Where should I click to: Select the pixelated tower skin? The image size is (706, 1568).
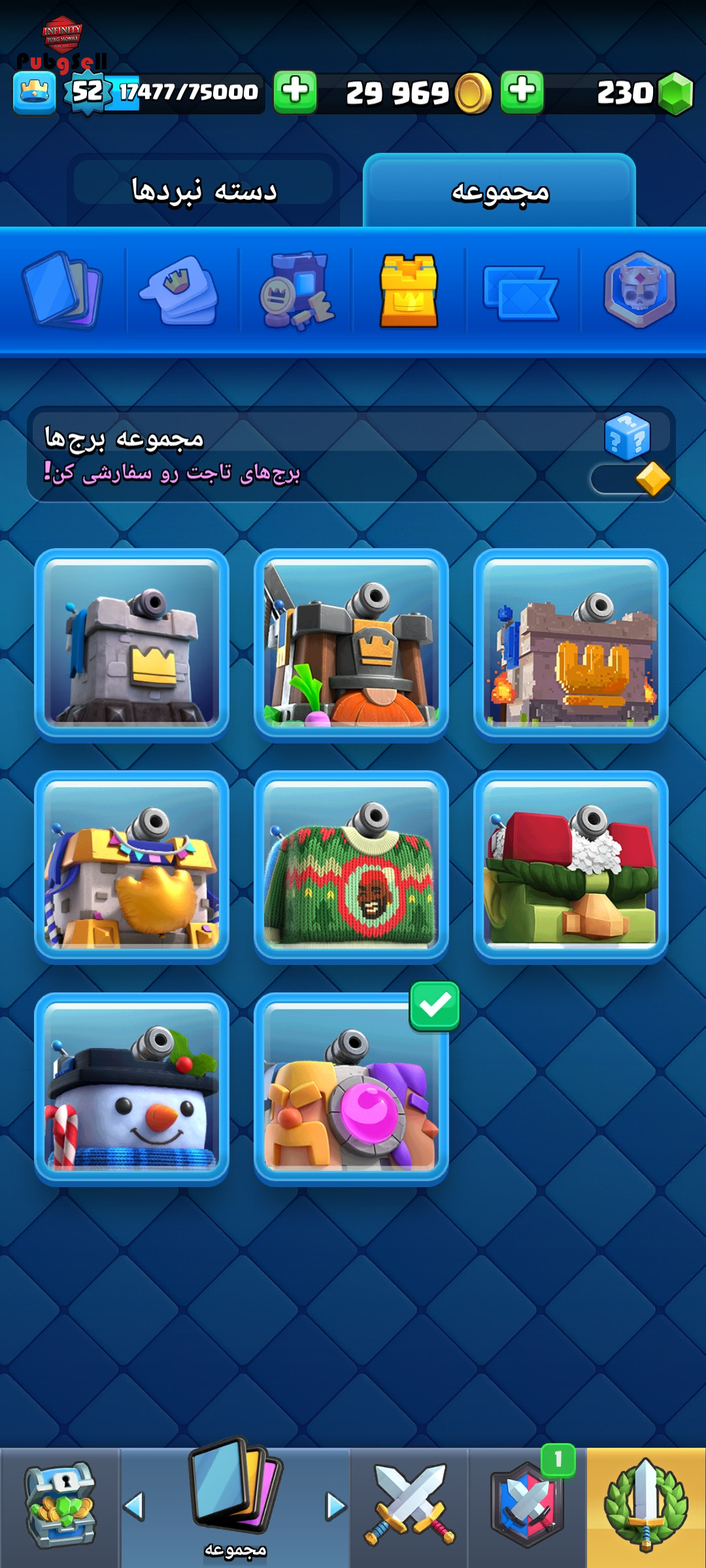coord(571,645)
